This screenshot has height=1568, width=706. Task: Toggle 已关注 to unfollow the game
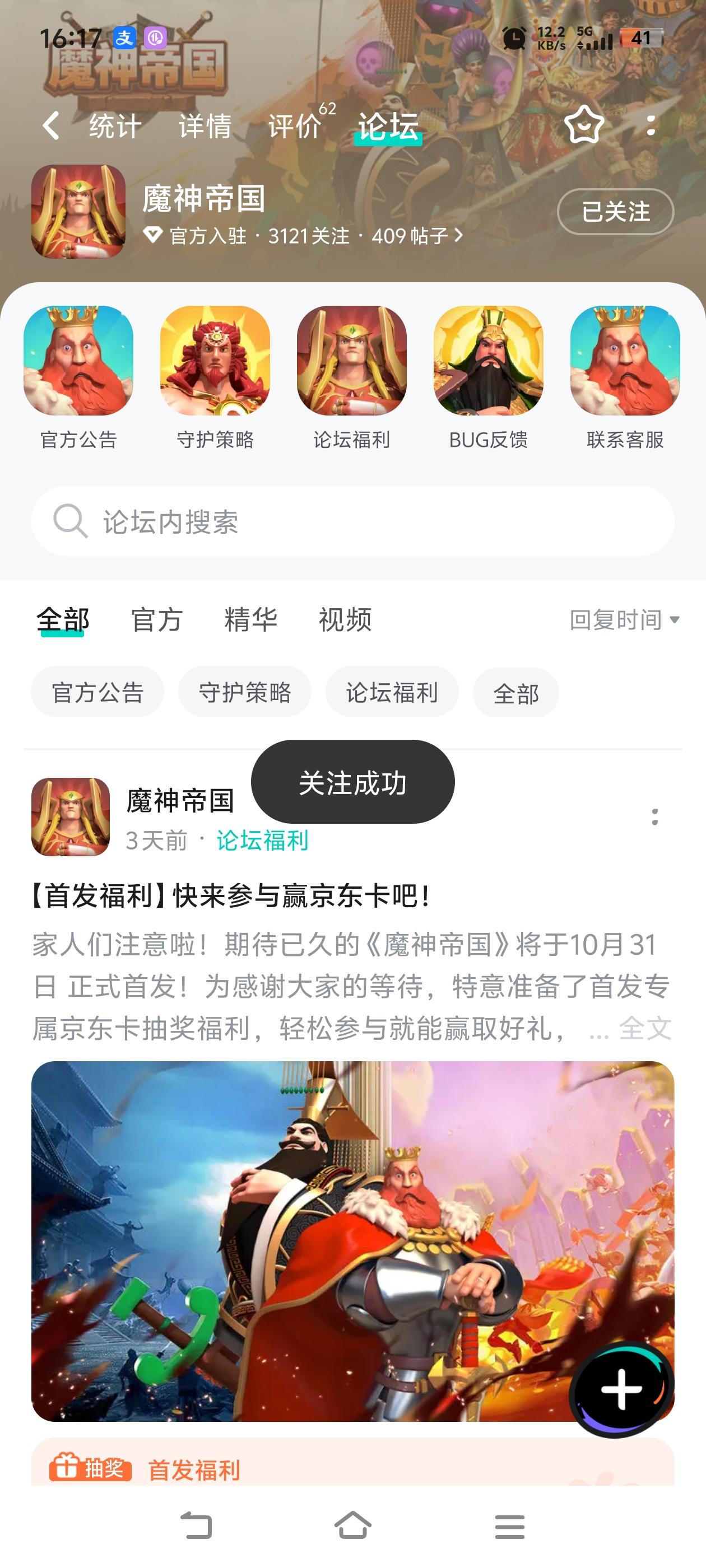pyautogui.click(x=615, y=211)
